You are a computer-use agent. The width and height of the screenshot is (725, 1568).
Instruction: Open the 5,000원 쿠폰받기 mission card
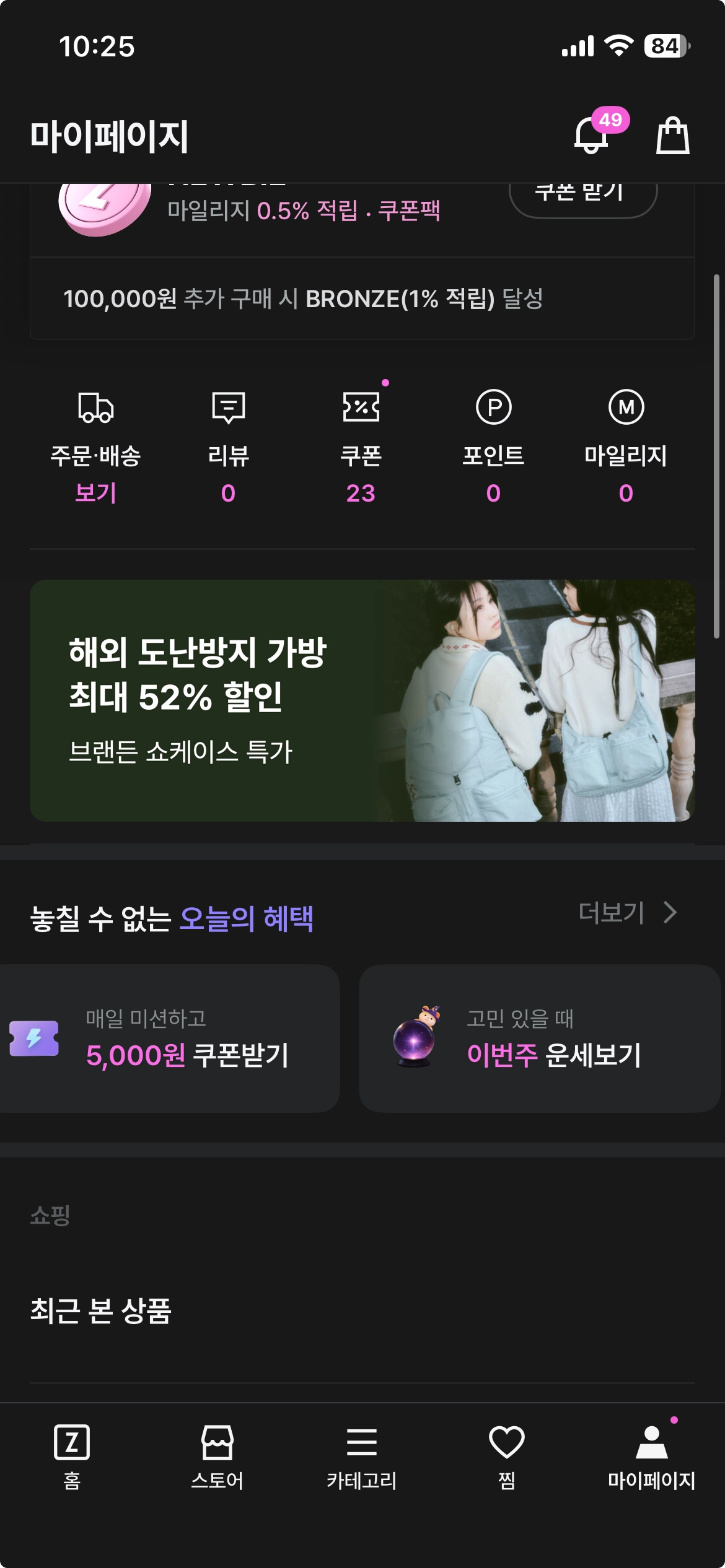[x=170, y=1039]
